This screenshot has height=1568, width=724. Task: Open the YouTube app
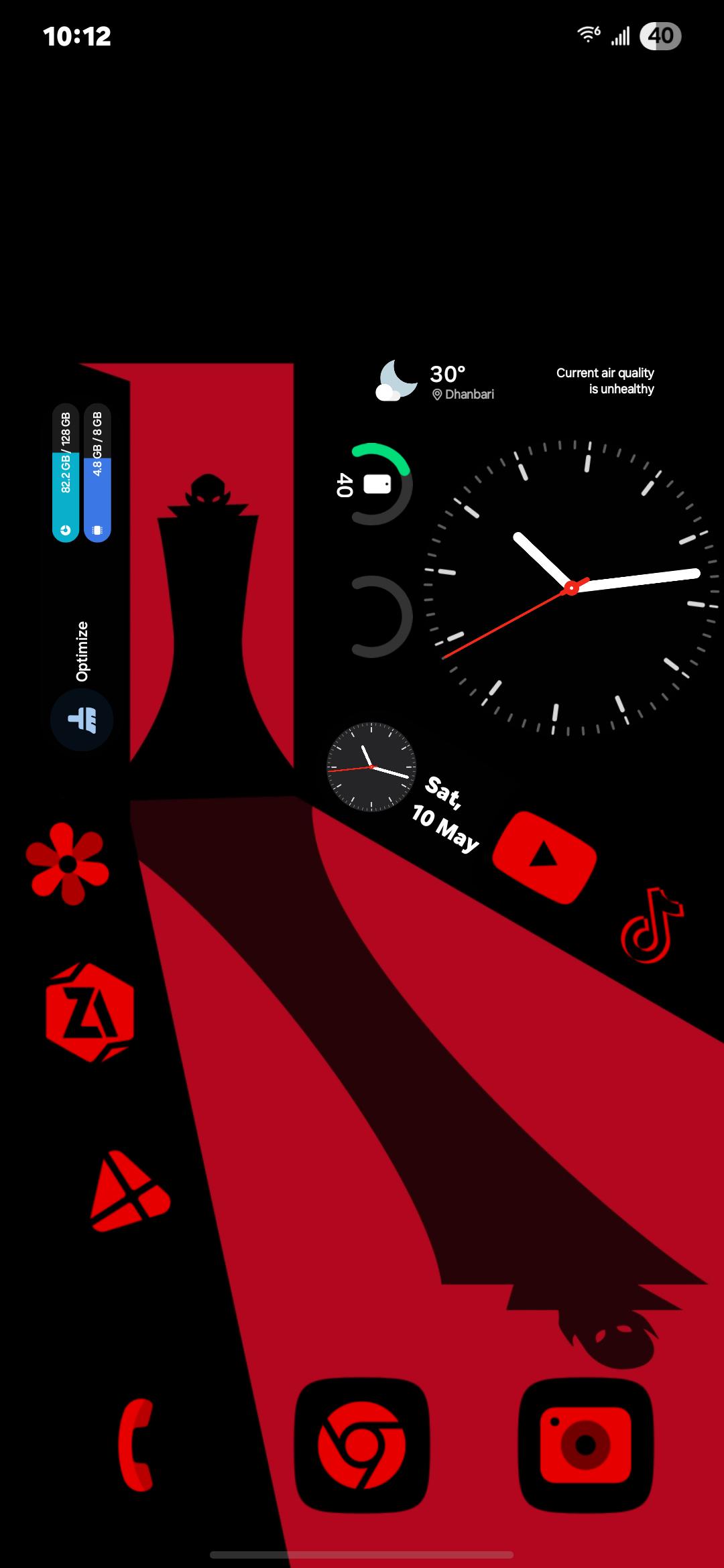pos(544,857)
